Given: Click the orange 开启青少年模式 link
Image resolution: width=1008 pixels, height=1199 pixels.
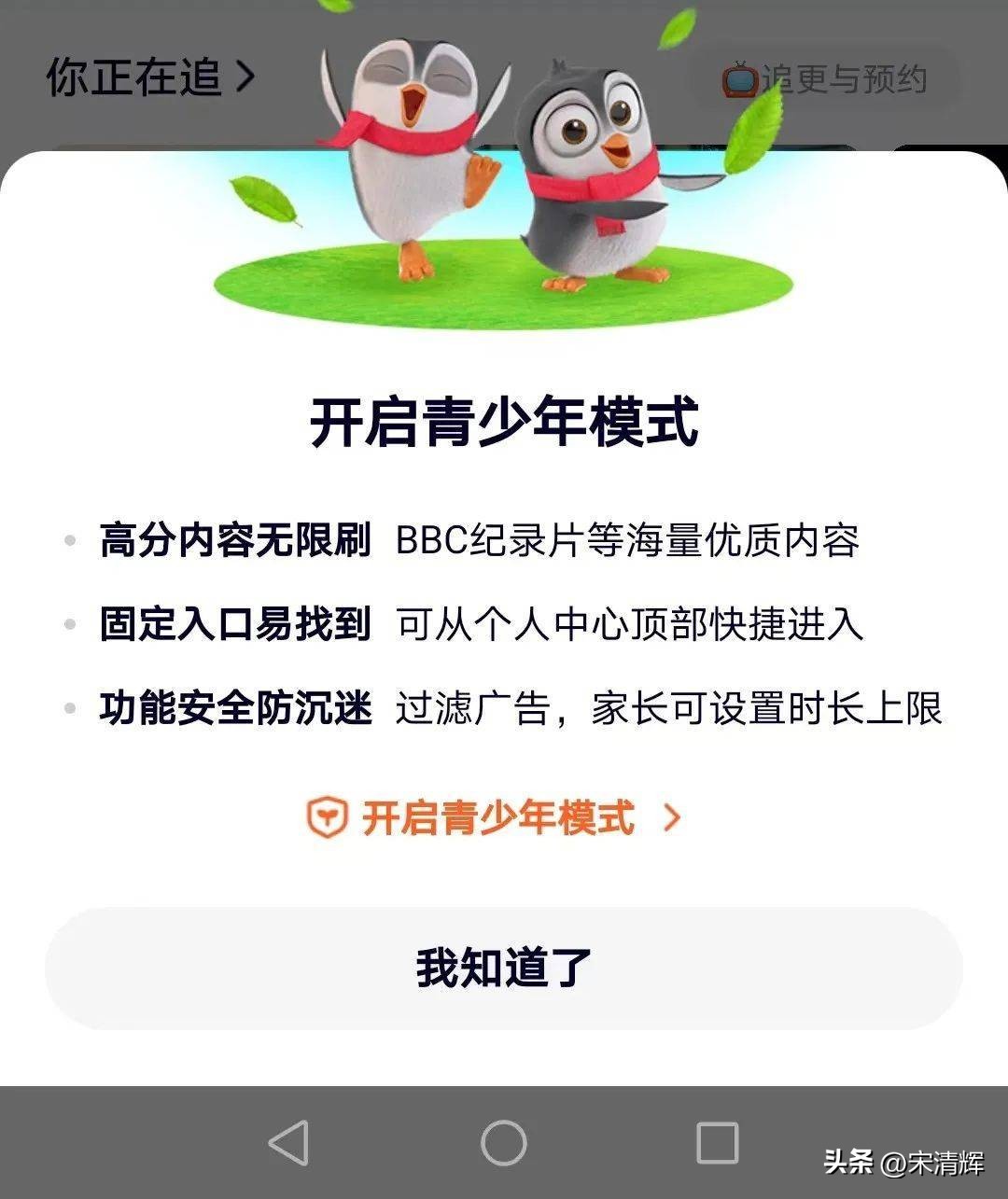Looking at the screenshot, I should (497, 819).
